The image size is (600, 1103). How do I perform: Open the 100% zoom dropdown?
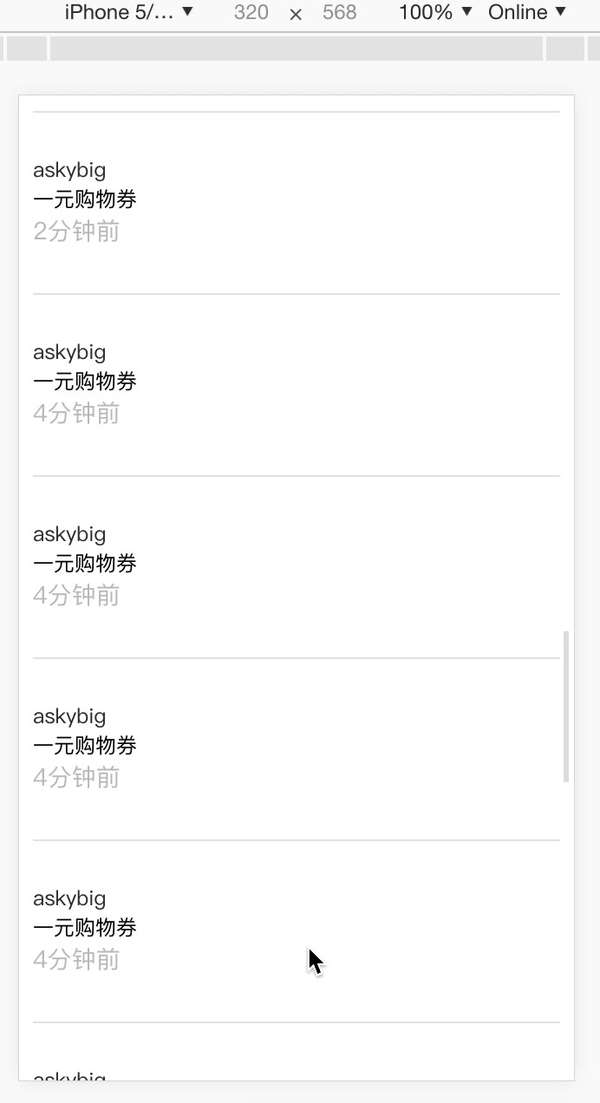(435, 12)
